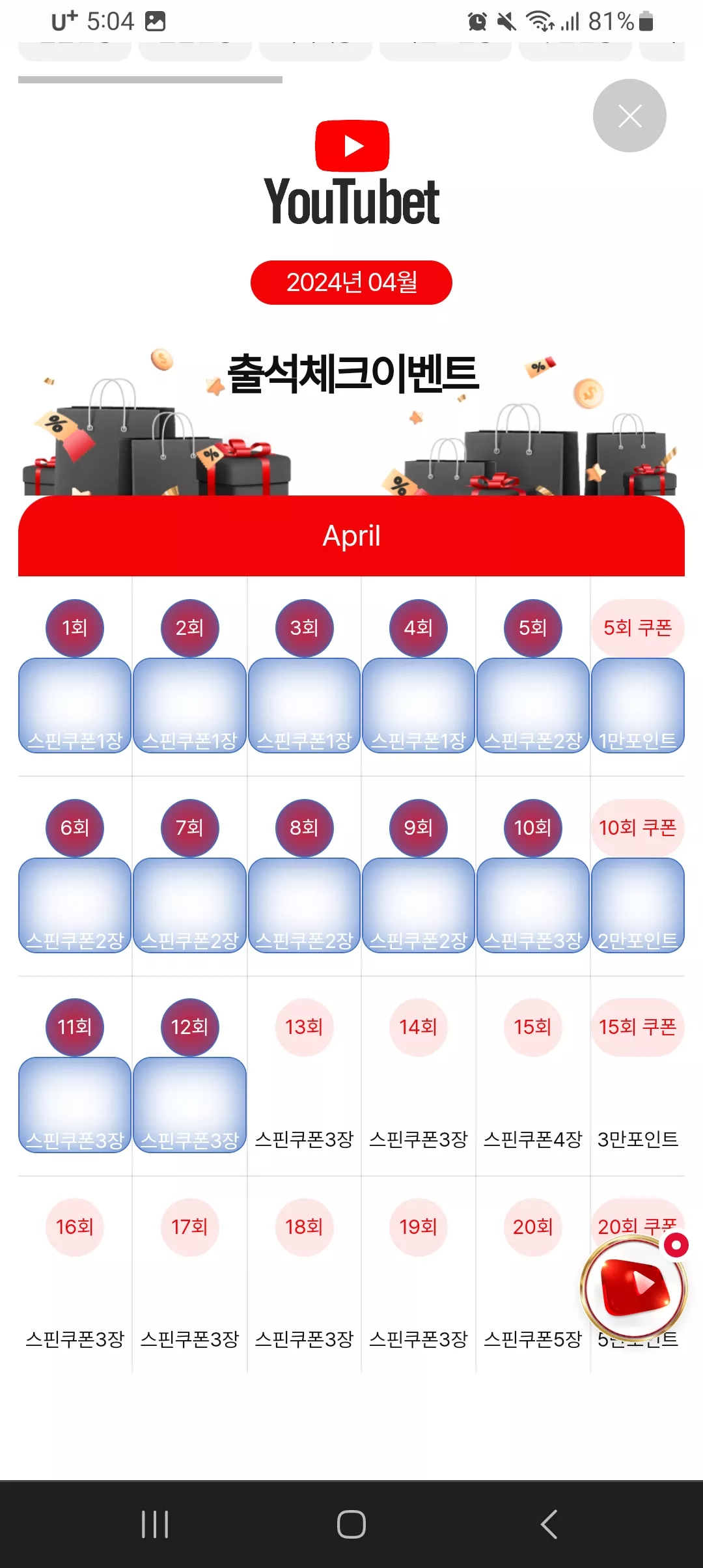Select the 12회 checked attendance cell
This screenshot has height=1568, width=703.
tap(189, 1076)
